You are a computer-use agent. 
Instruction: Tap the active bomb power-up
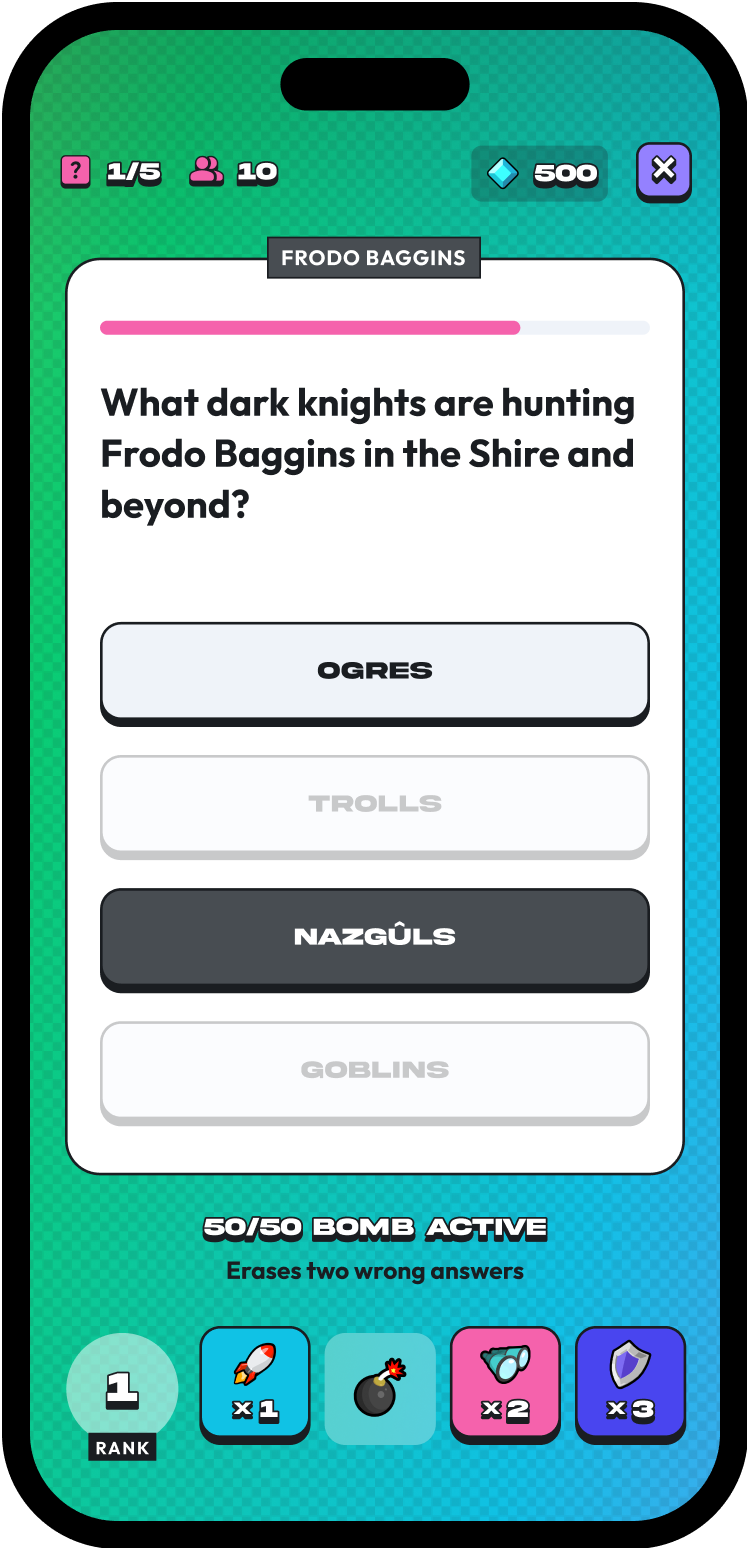point(380,1388)
